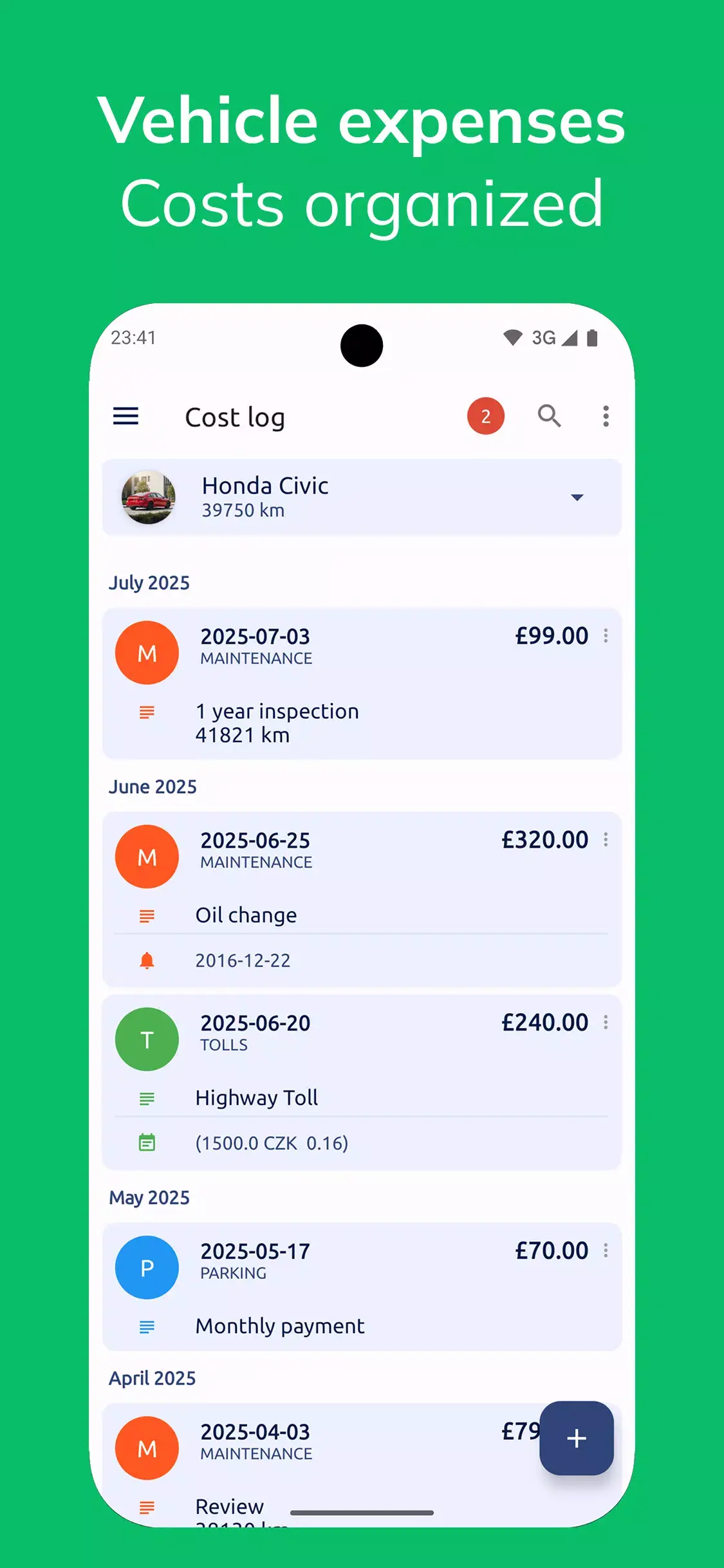Tap the blue Parking icon on the 2025-05-17 entry

tap(146, 1267)
